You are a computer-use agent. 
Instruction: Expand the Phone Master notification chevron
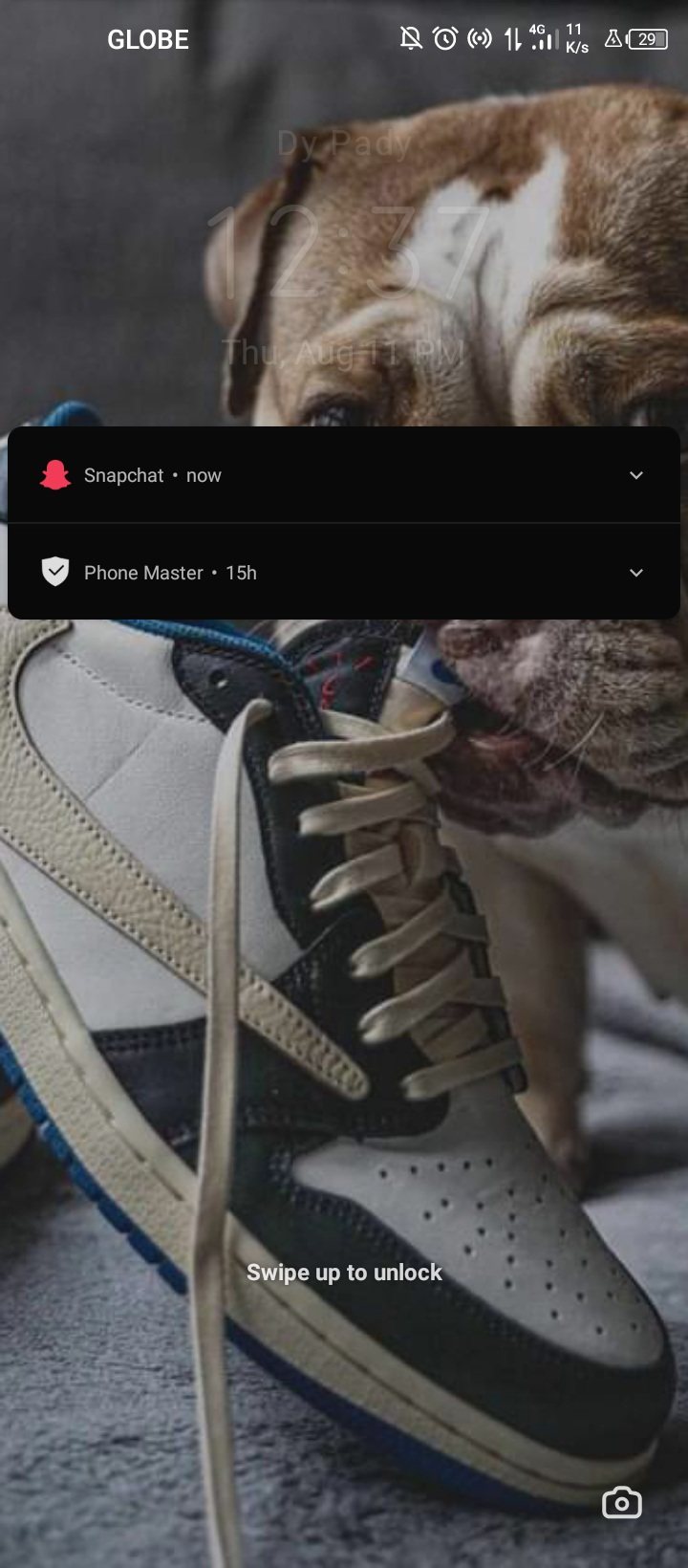(x=636, y=573)
